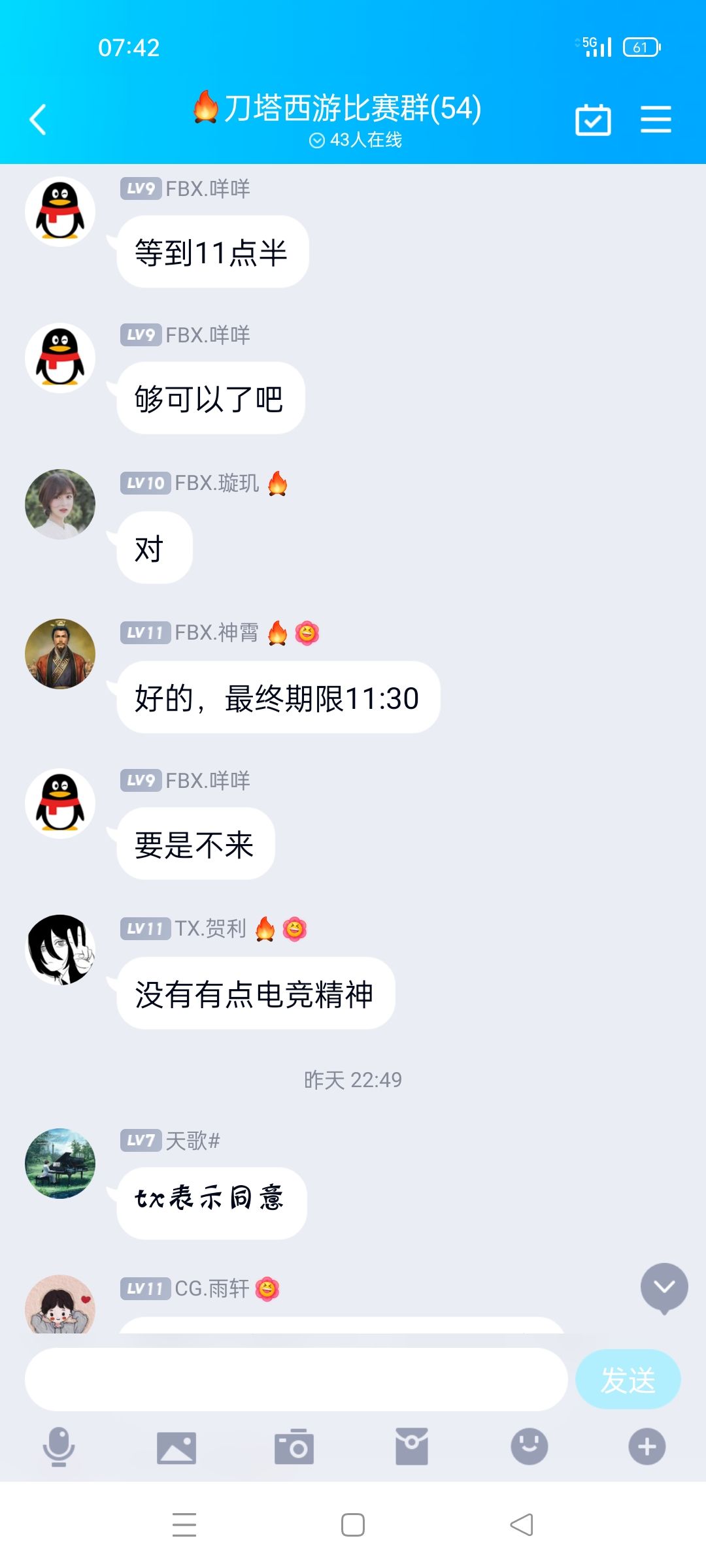Open the plus icon for more attachments
This screenshot has height=1568, width=706.
click(x=647, y=1446)
